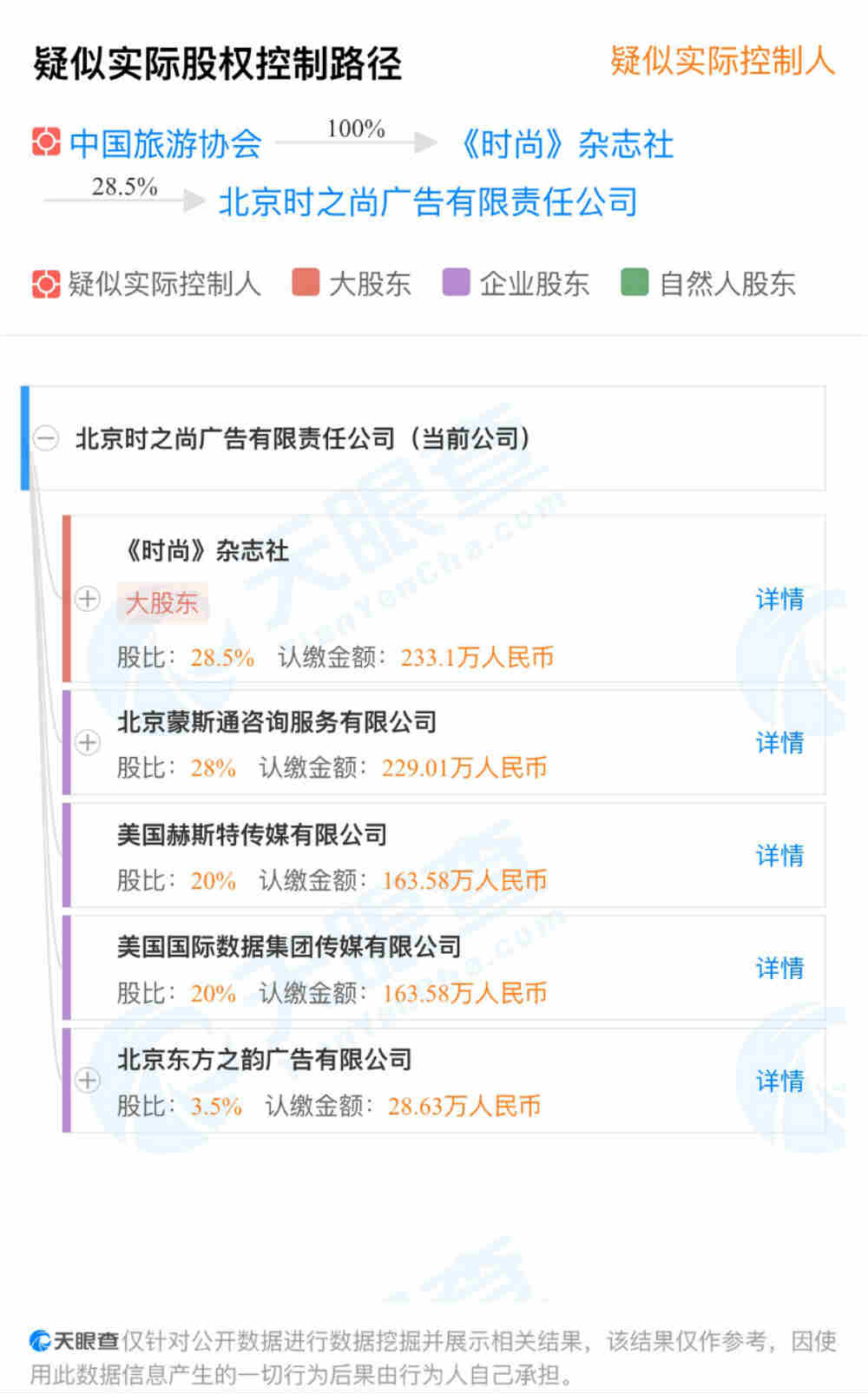
Task: Expand the 《时尚》杂志社 shareholder node
Action: 88,599
